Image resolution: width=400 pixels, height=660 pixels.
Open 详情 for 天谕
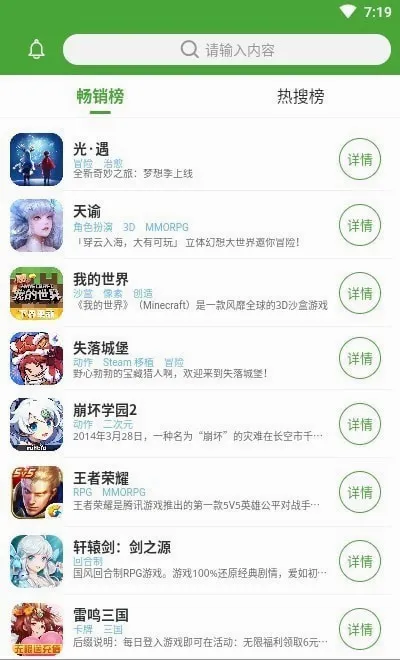(360, 225)
